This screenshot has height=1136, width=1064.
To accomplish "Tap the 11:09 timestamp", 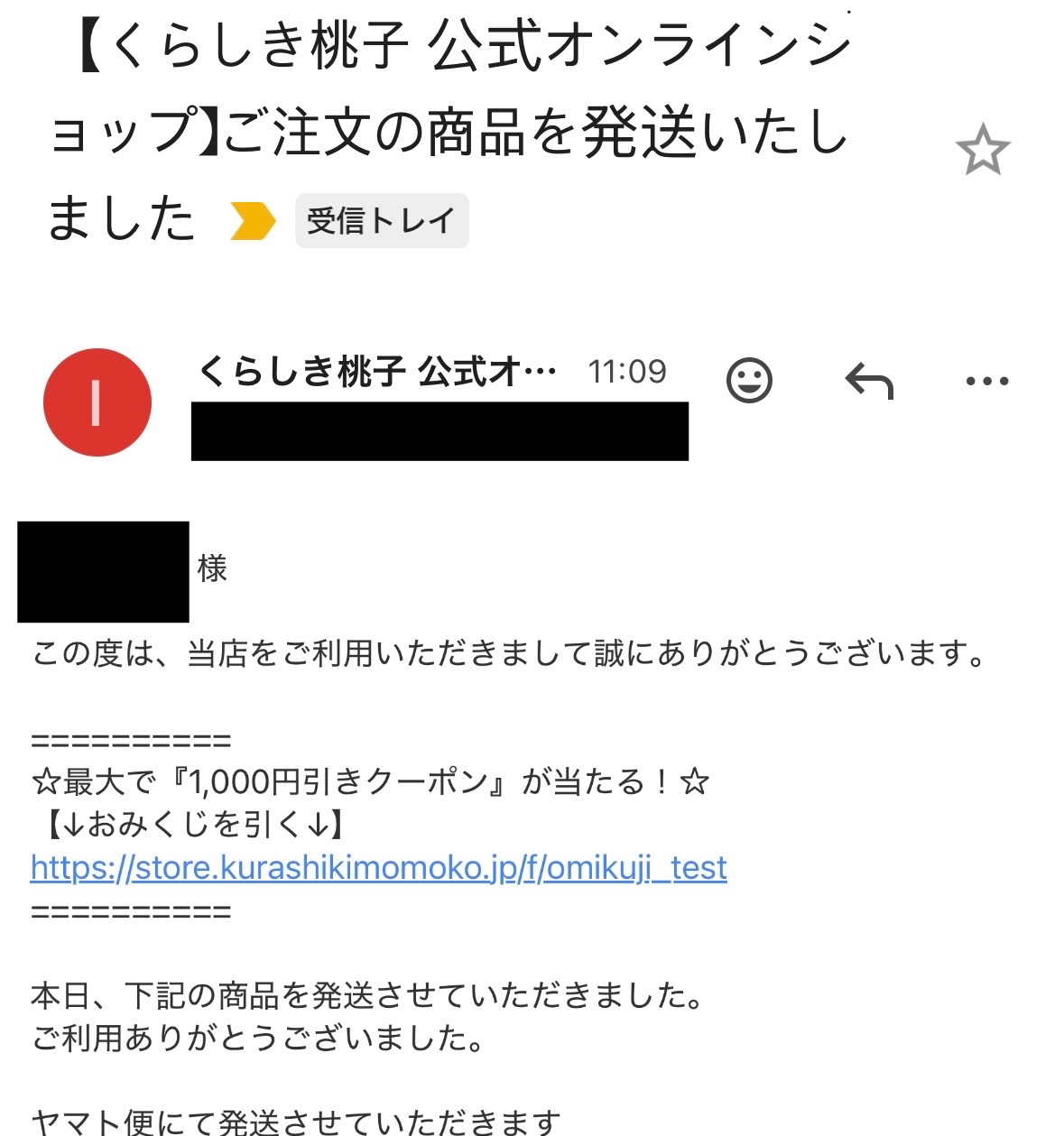I will 626,371.
